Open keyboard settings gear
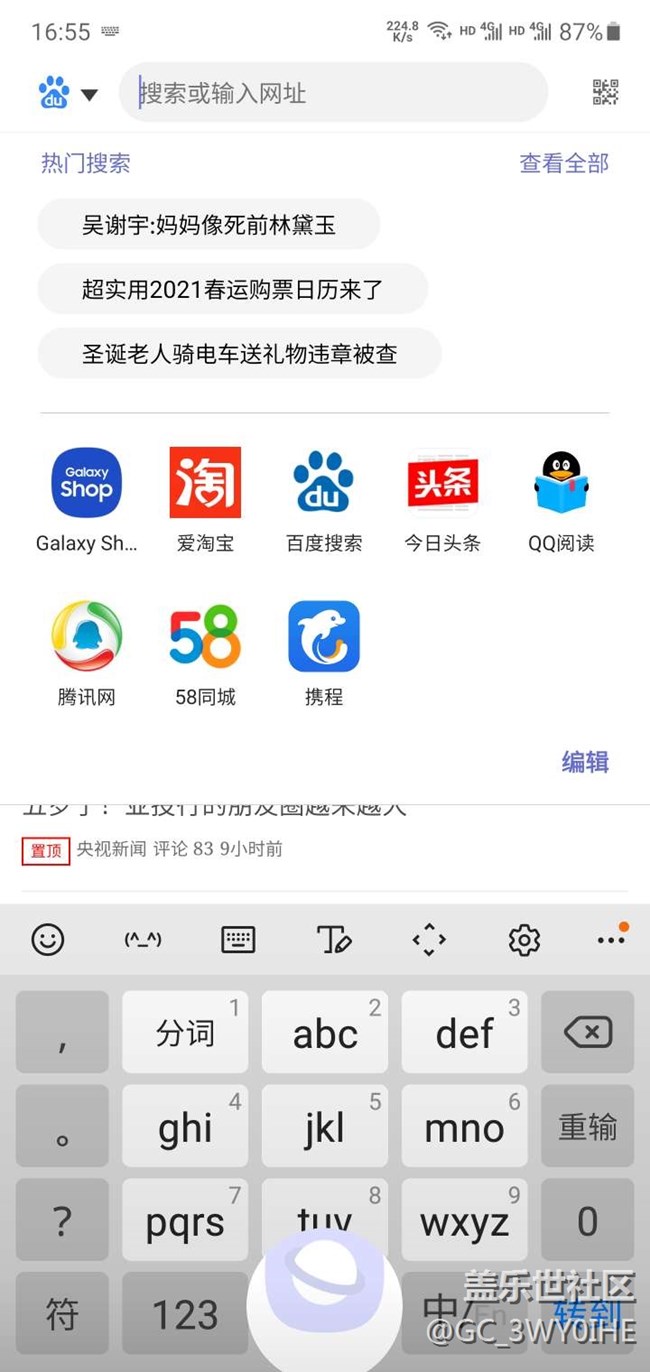650x1372 pixels. click(x=524, y=940)
